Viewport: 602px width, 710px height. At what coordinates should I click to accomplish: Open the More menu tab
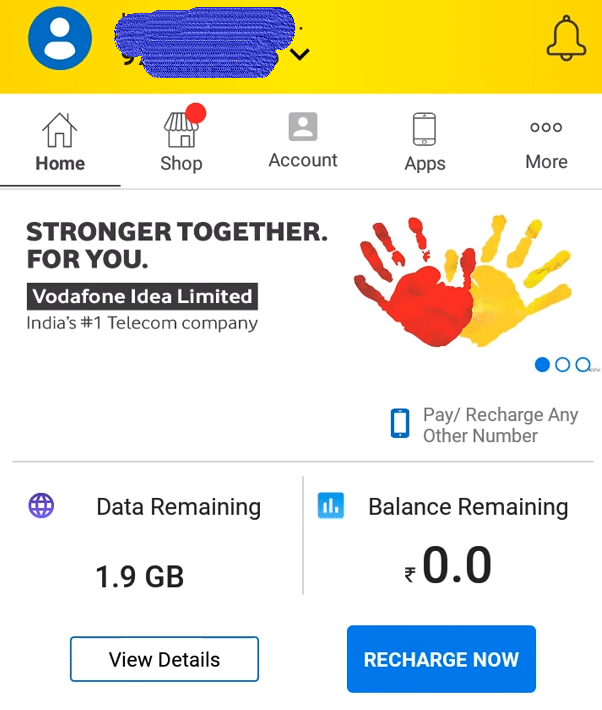tap(546, 144)
